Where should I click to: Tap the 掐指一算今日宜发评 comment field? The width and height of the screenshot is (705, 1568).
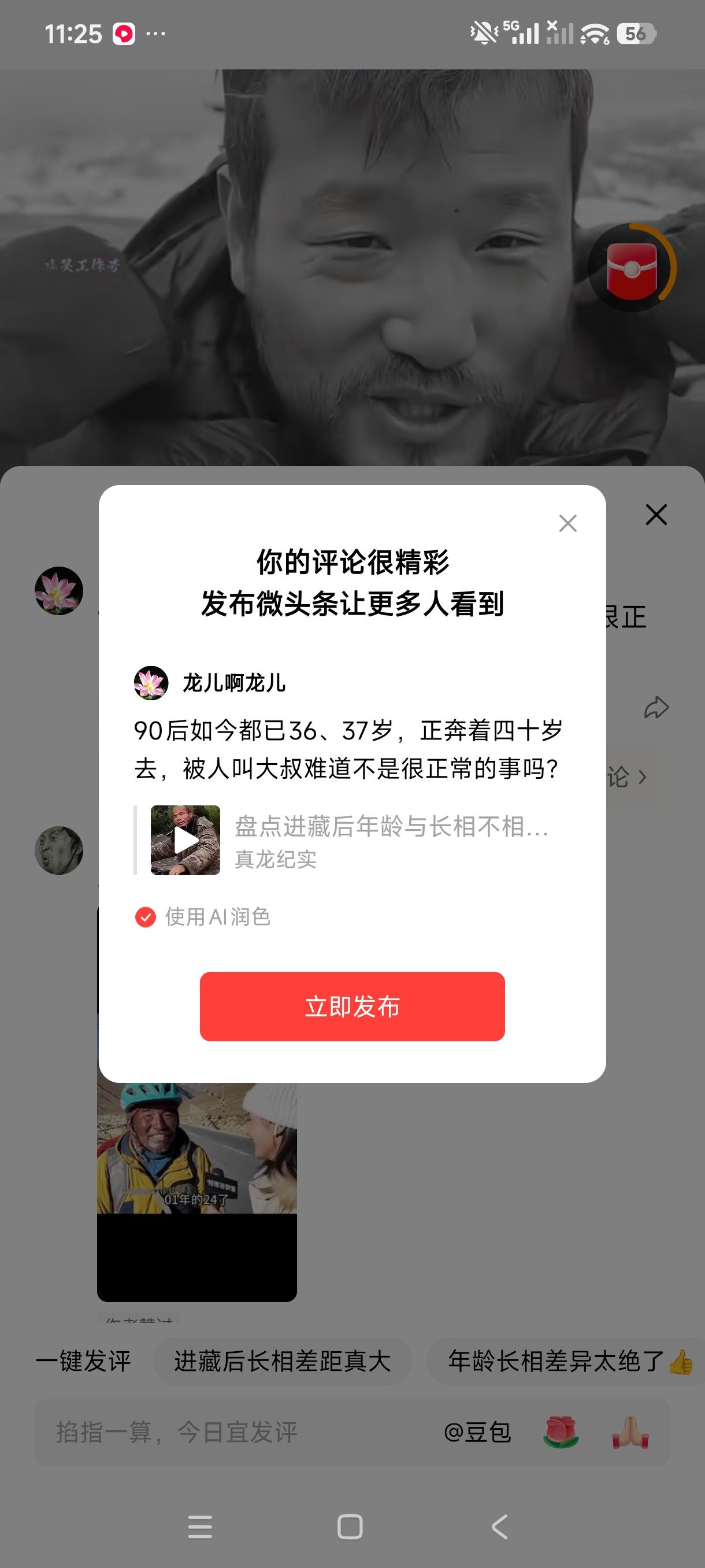click(x=176, y=1432)
